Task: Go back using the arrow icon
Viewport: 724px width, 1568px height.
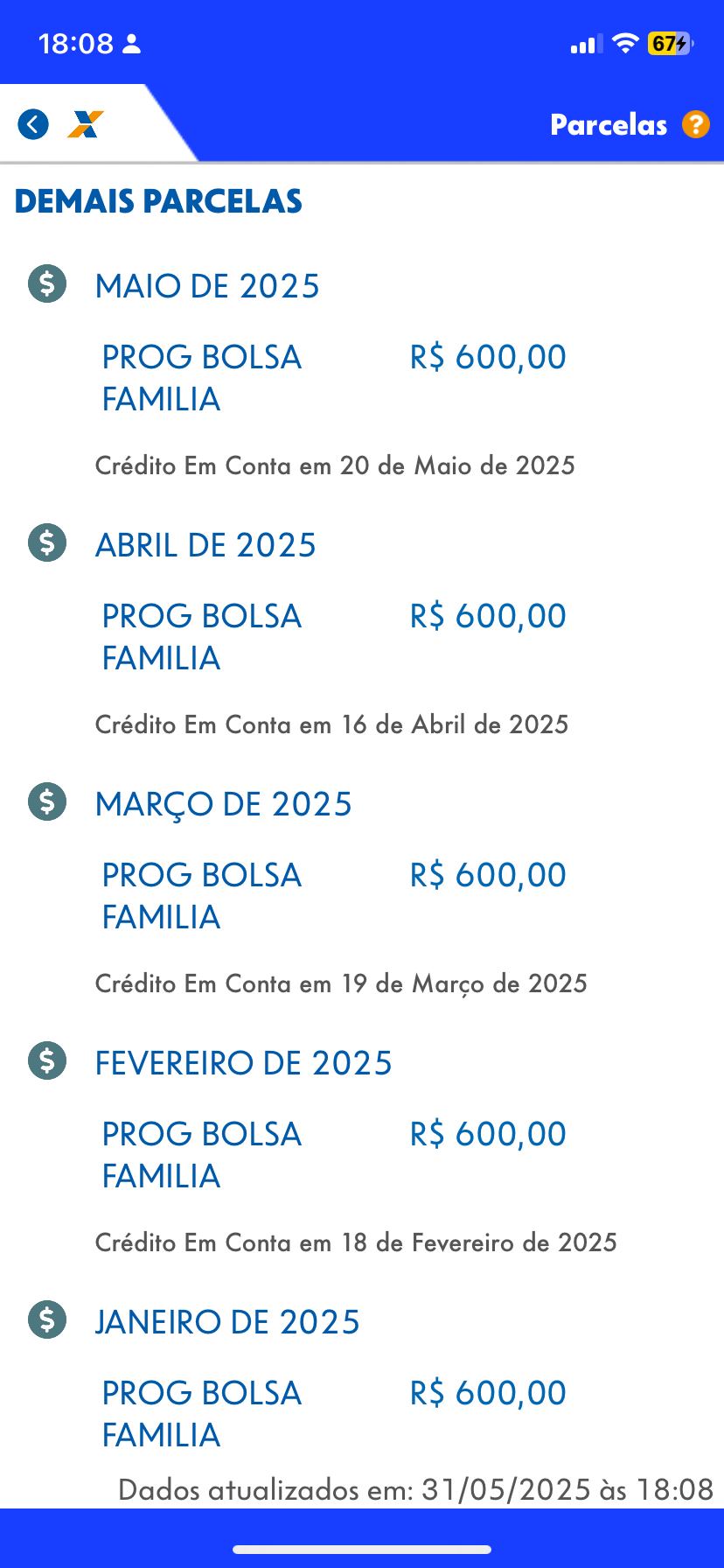Action: (x=33, y=124)
